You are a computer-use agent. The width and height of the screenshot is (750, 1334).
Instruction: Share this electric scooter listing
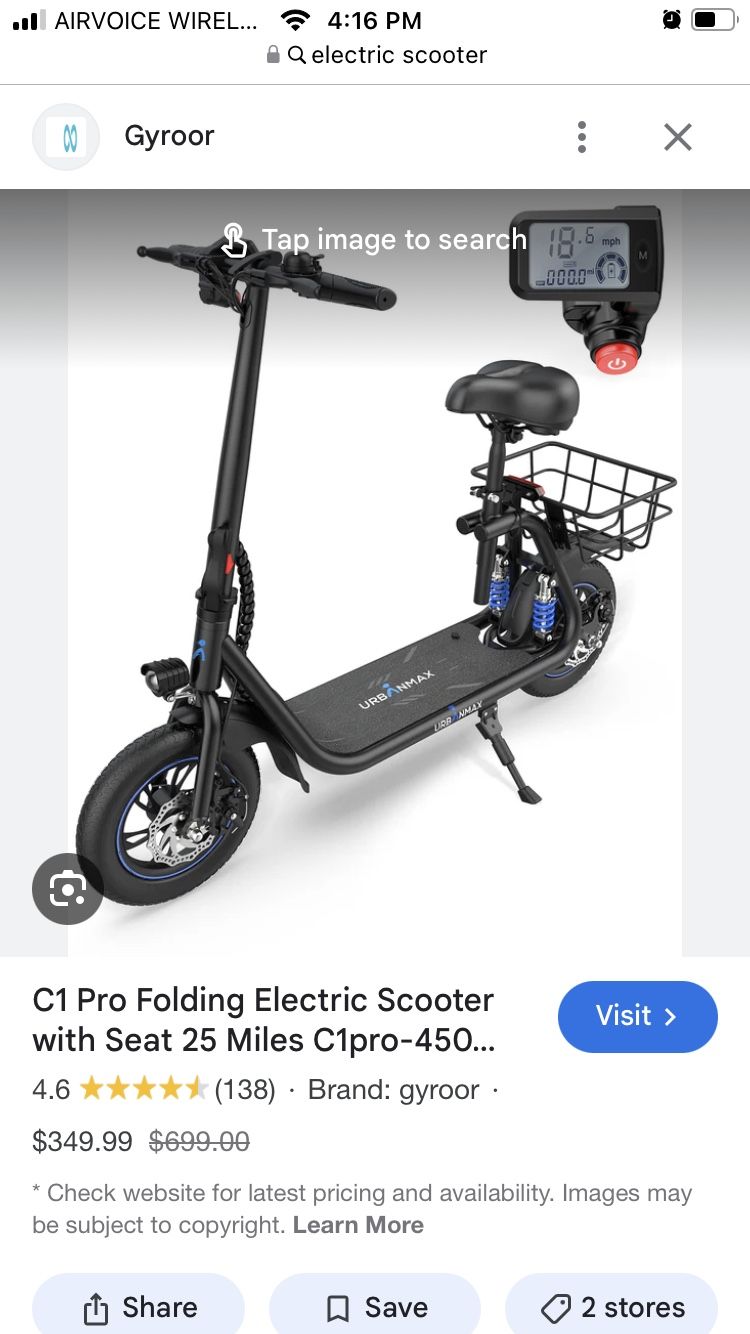coord(139,1307)
